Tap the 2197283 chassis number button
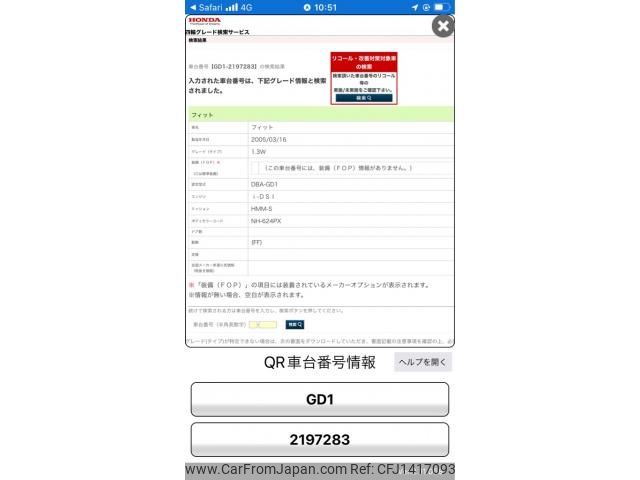Image resolution: width=640 pixels, height=480 pixels. (319, 439)
